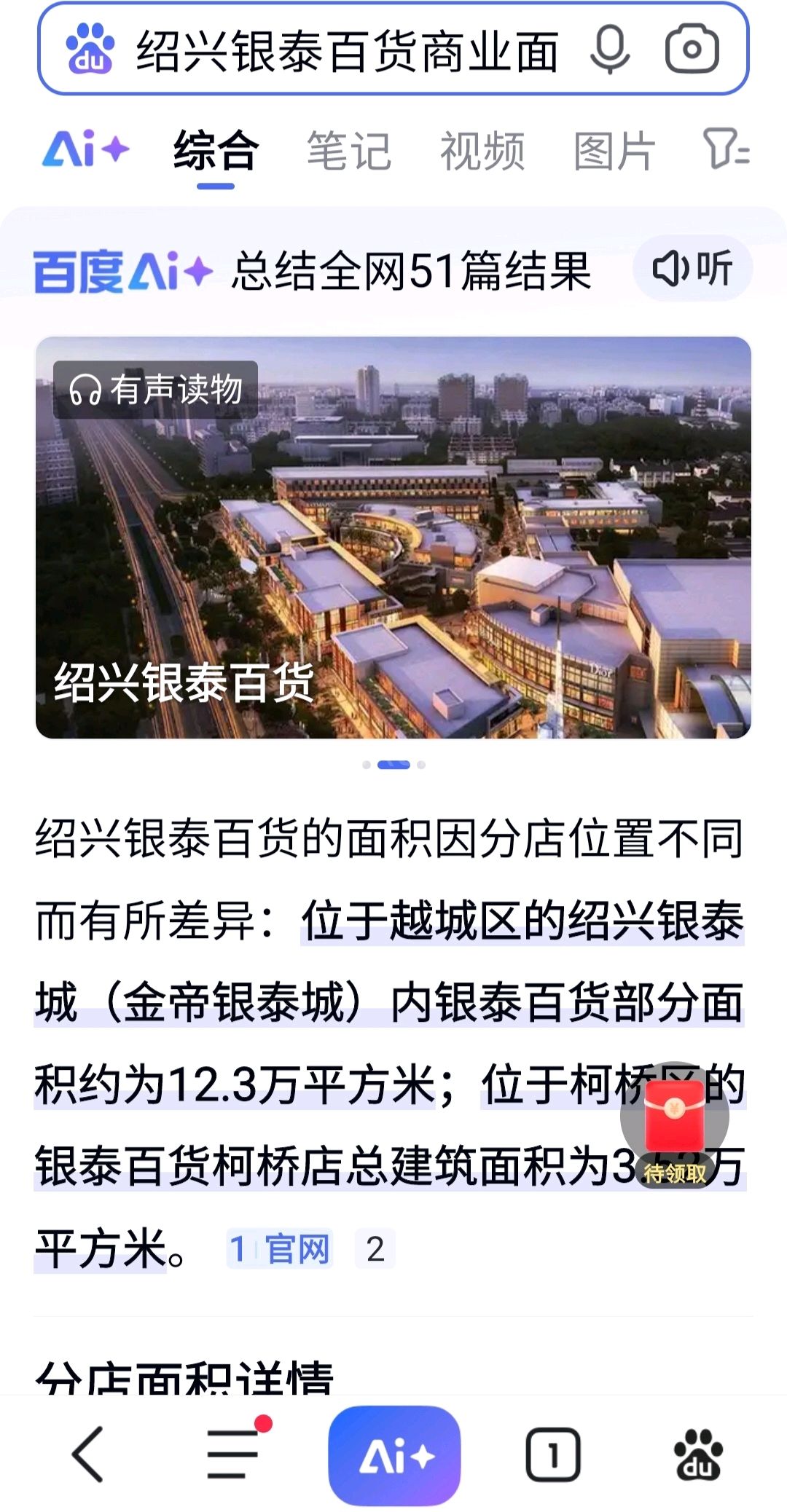View the 图片 results tab
Viewport: 787px width, 1512px height.
(614, 151)
